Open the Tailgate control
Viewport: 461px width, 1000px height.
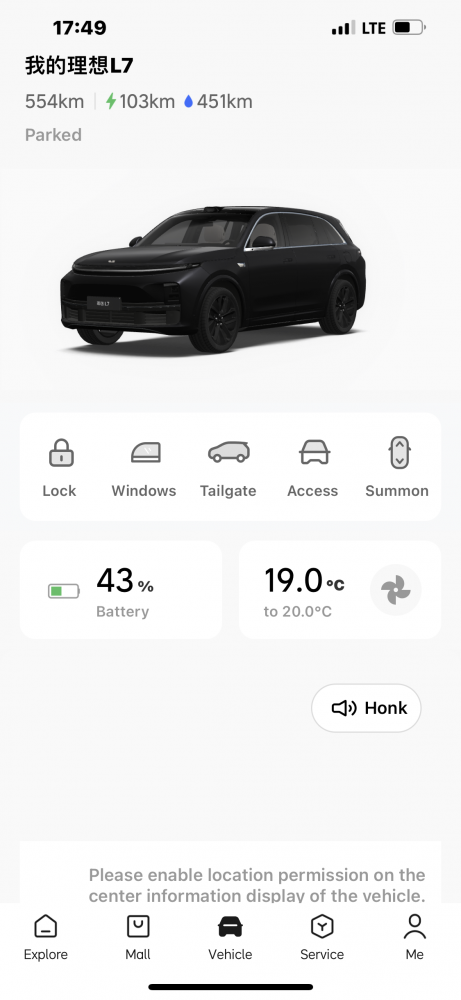click(228, 467)
